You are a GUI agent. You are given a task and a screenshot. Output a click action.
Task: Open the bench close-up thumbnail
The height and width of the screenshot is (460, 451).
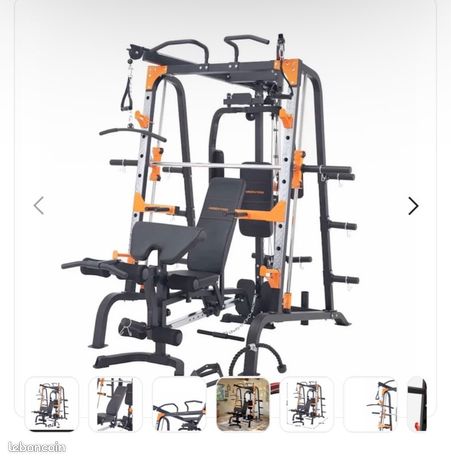point(115,404)
